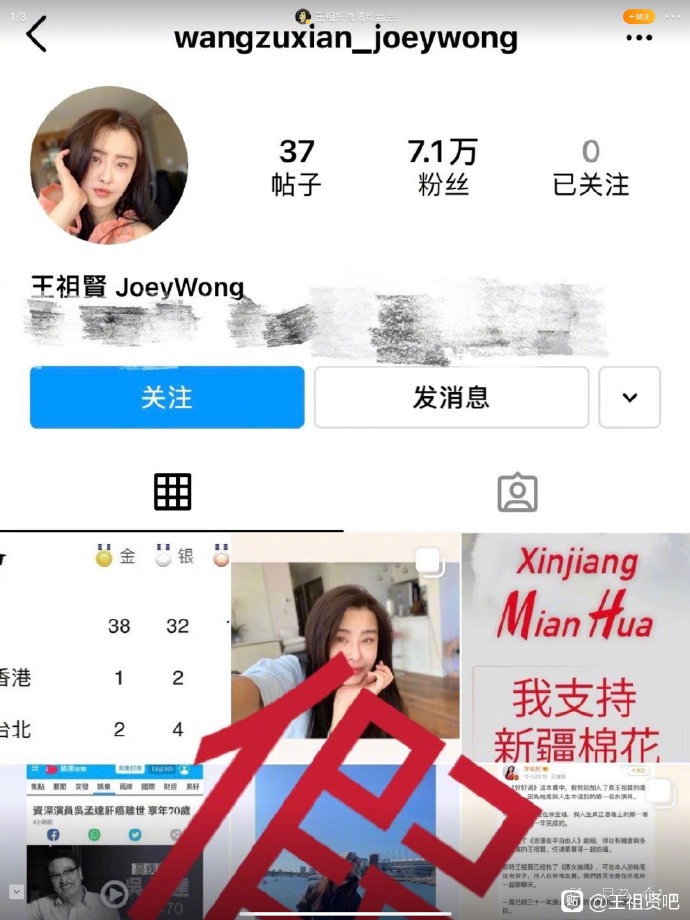Open the three-dot overflow menu
The image size is (690, 920).
pyautogui.click(x=638, y=37)
